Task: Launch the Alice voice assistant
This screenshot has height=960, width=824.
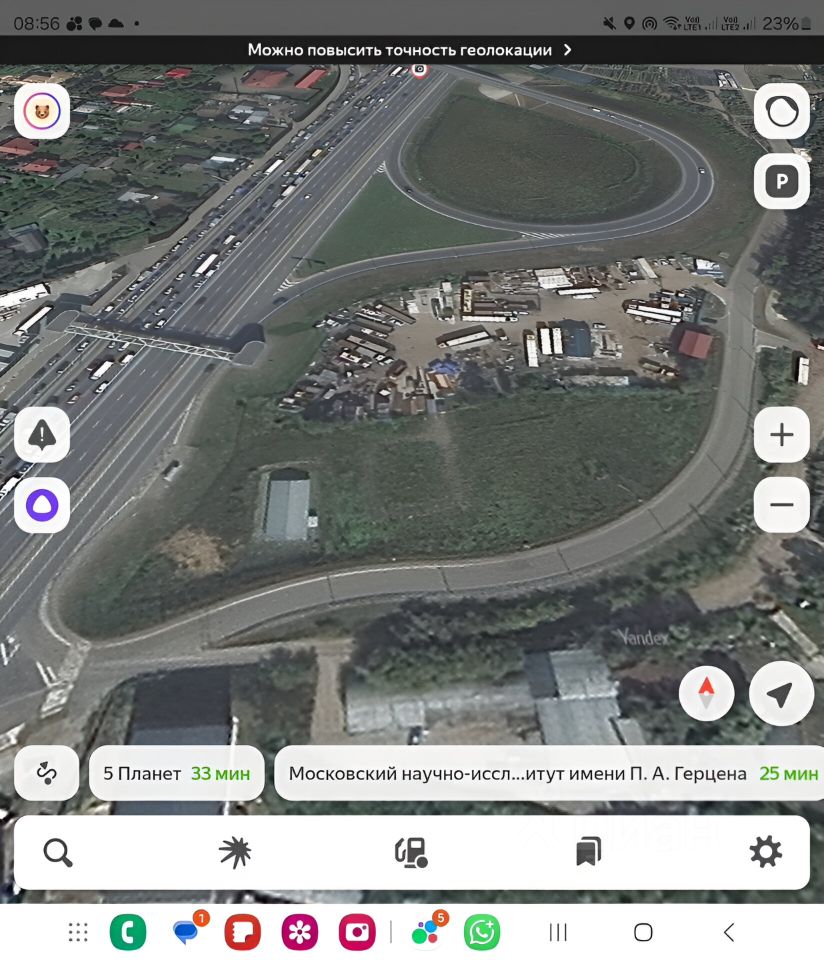Action: (x=42, y=504)
